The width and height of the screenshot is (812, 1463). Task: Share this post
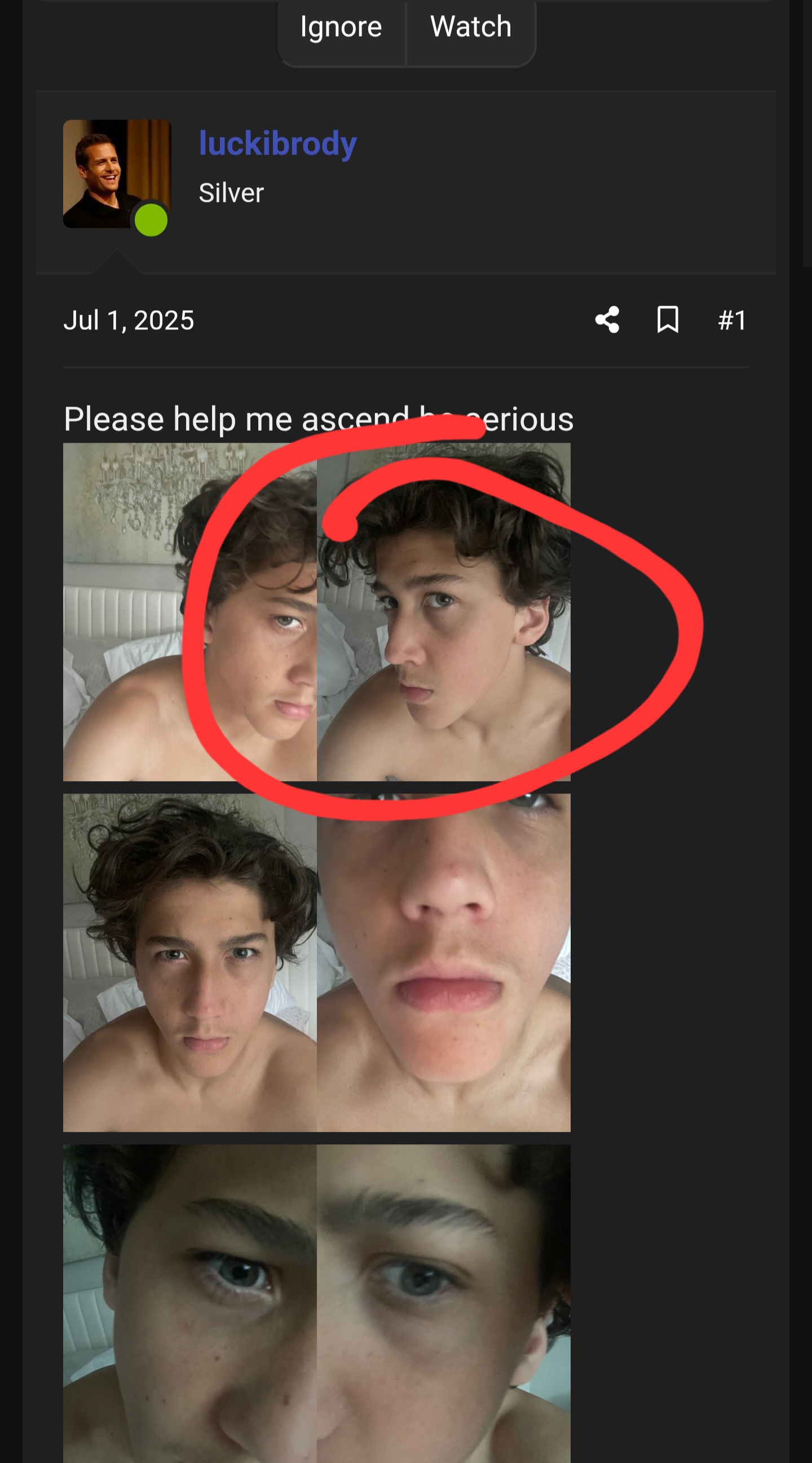[607, 320]
